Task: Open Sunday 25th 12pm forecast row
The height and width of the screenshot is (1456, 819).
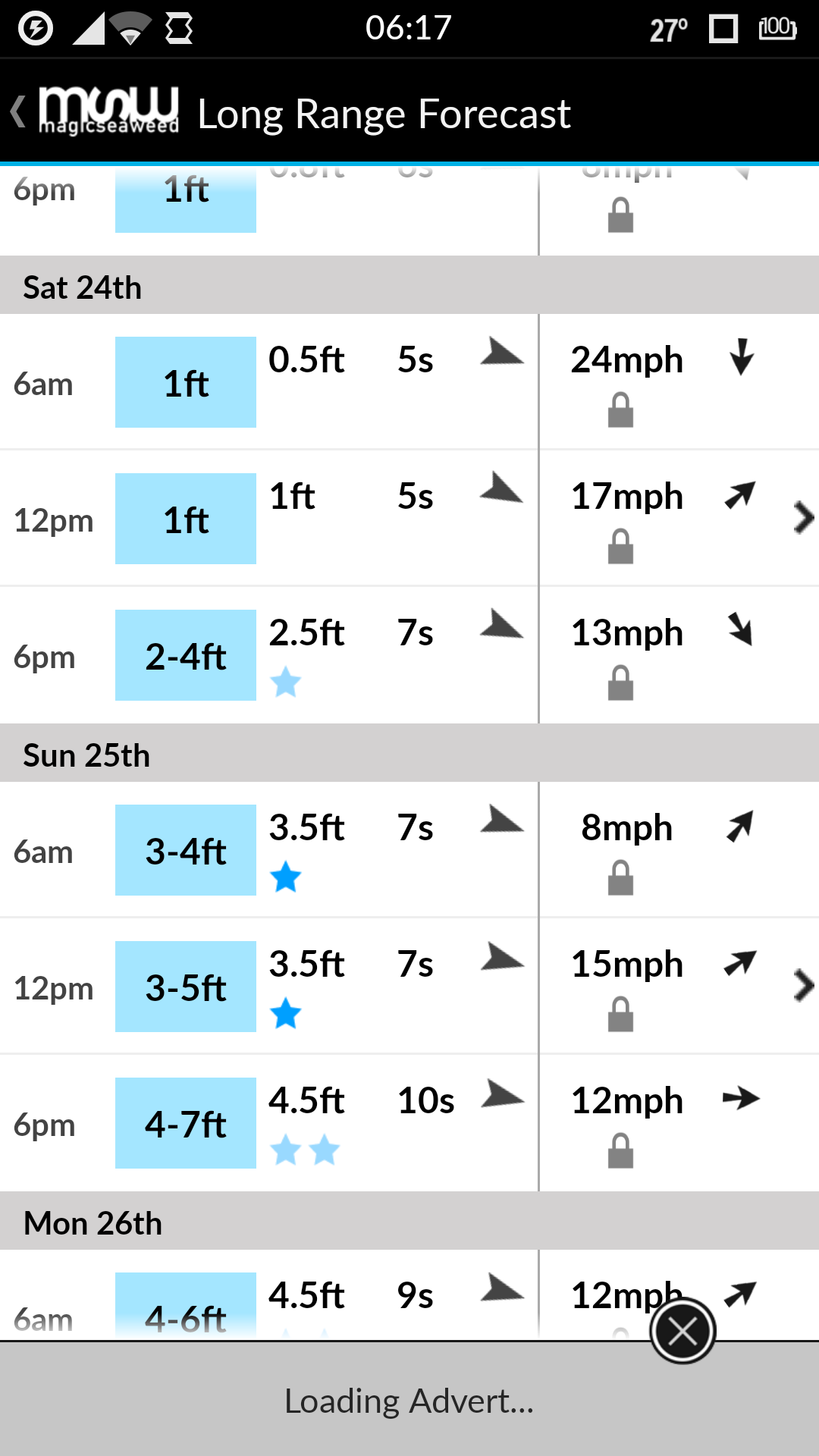Action: pyautogui.click(x=409, y=987)
